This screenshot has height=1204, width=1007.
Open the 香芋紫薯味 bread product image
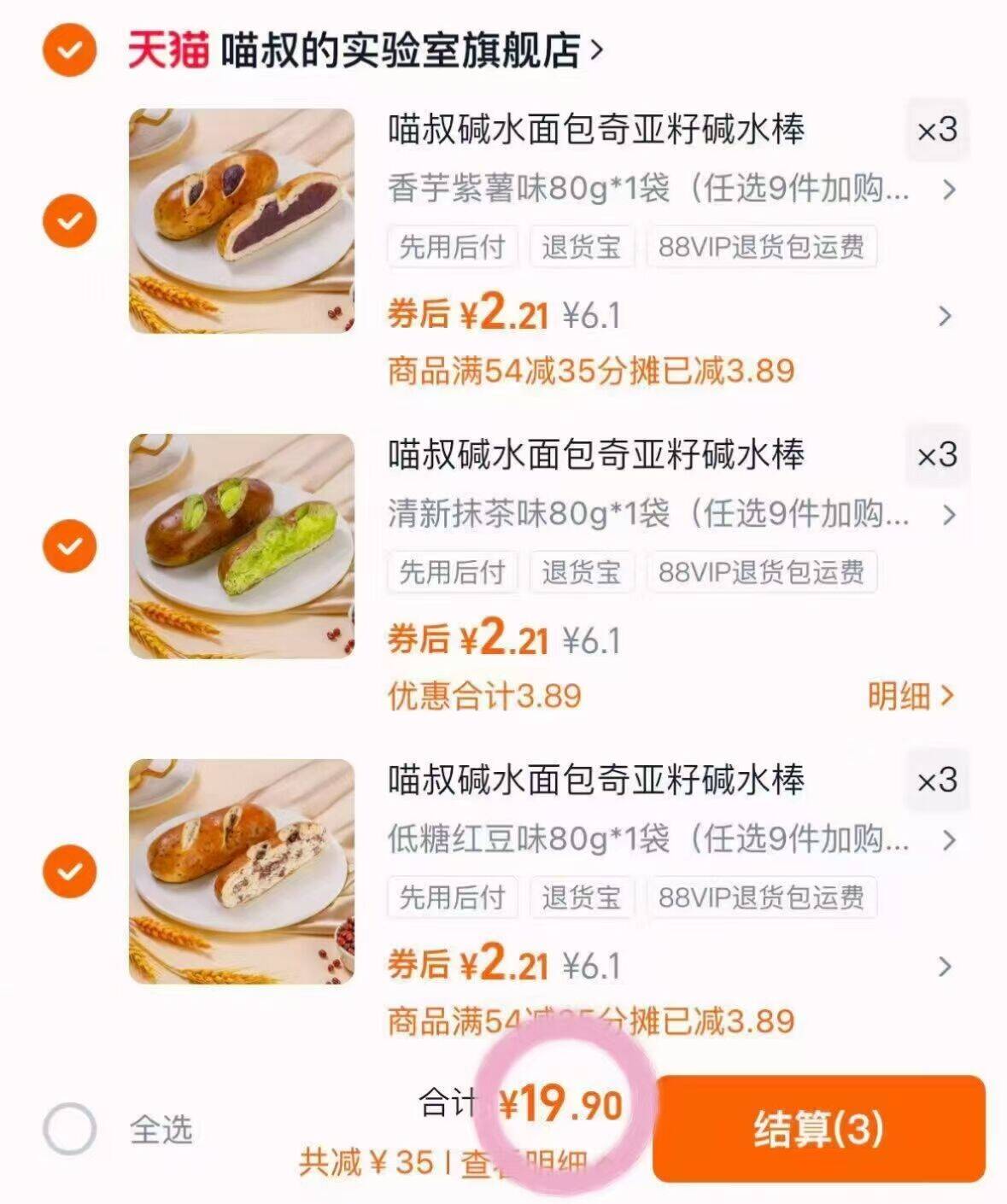[242, 220]
